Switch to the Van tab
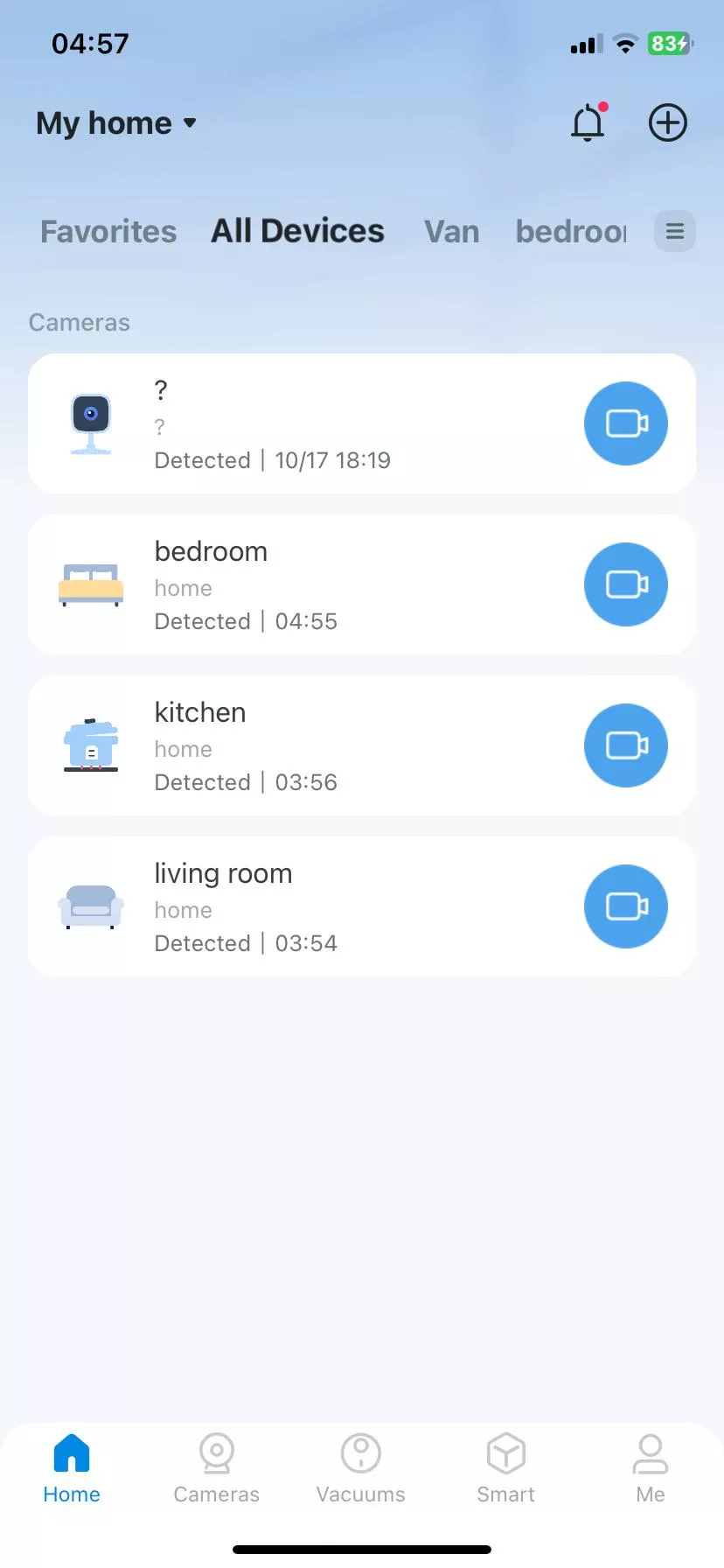724x1568 pixels. (x=451, y=232)
